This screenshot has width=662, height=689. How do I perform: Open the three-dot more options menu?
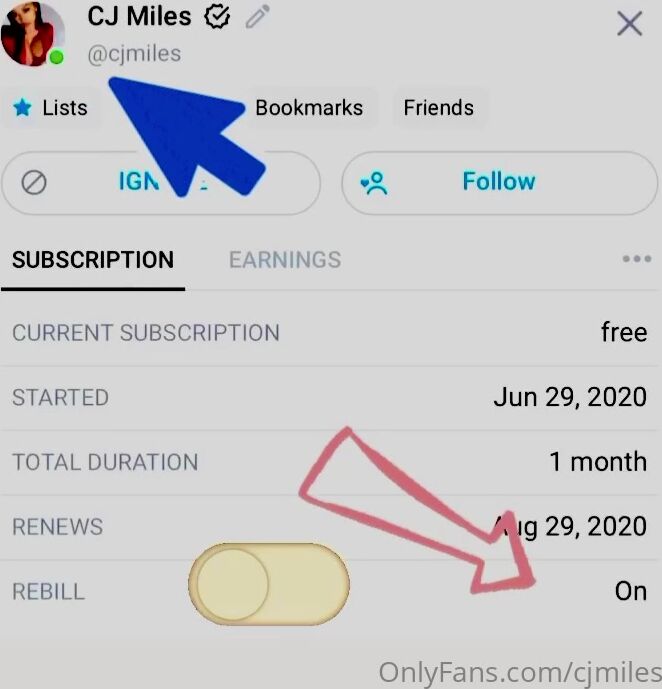point(636,259)
